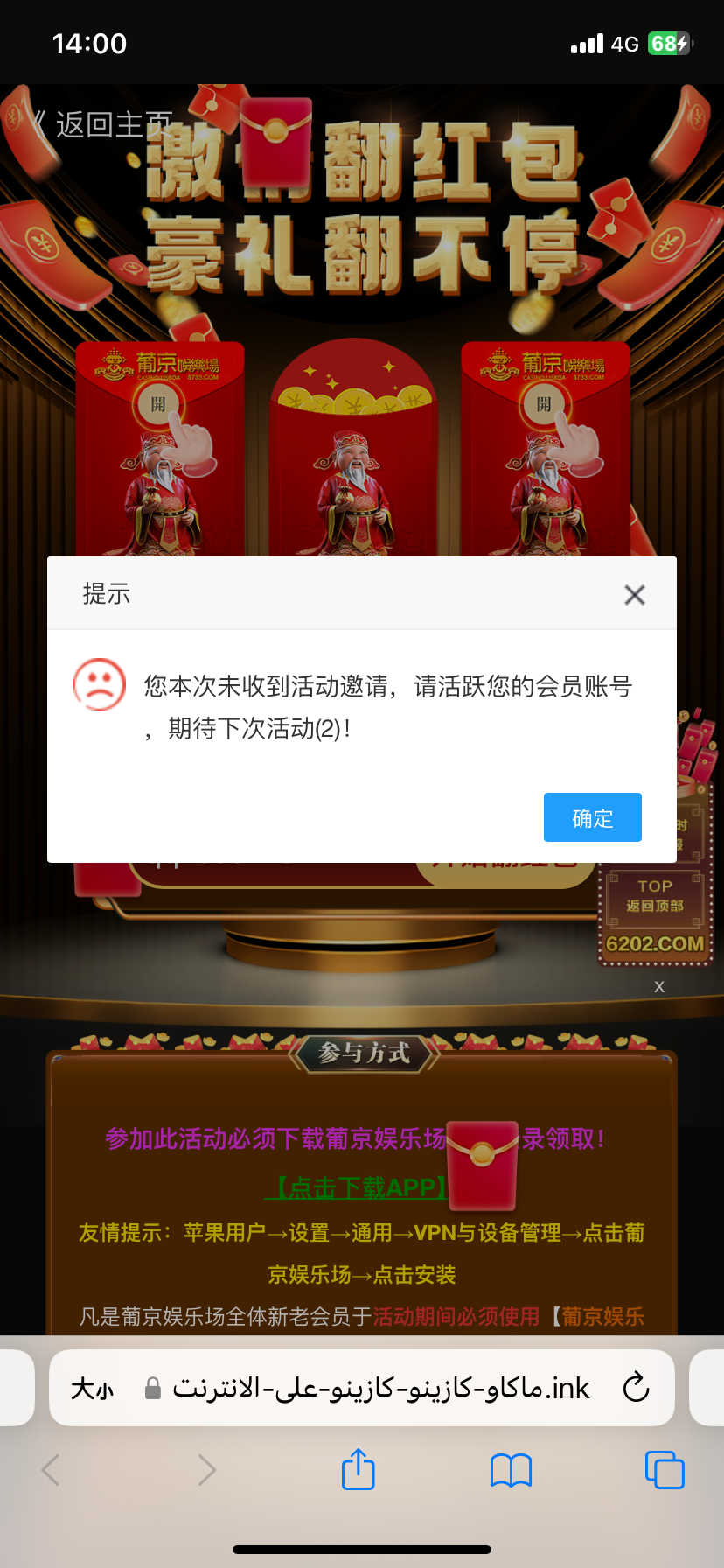Dismiss the floating side widget with small x
Image resolution: width=724 pixels, height=1568 pixels.
(659, 986)
